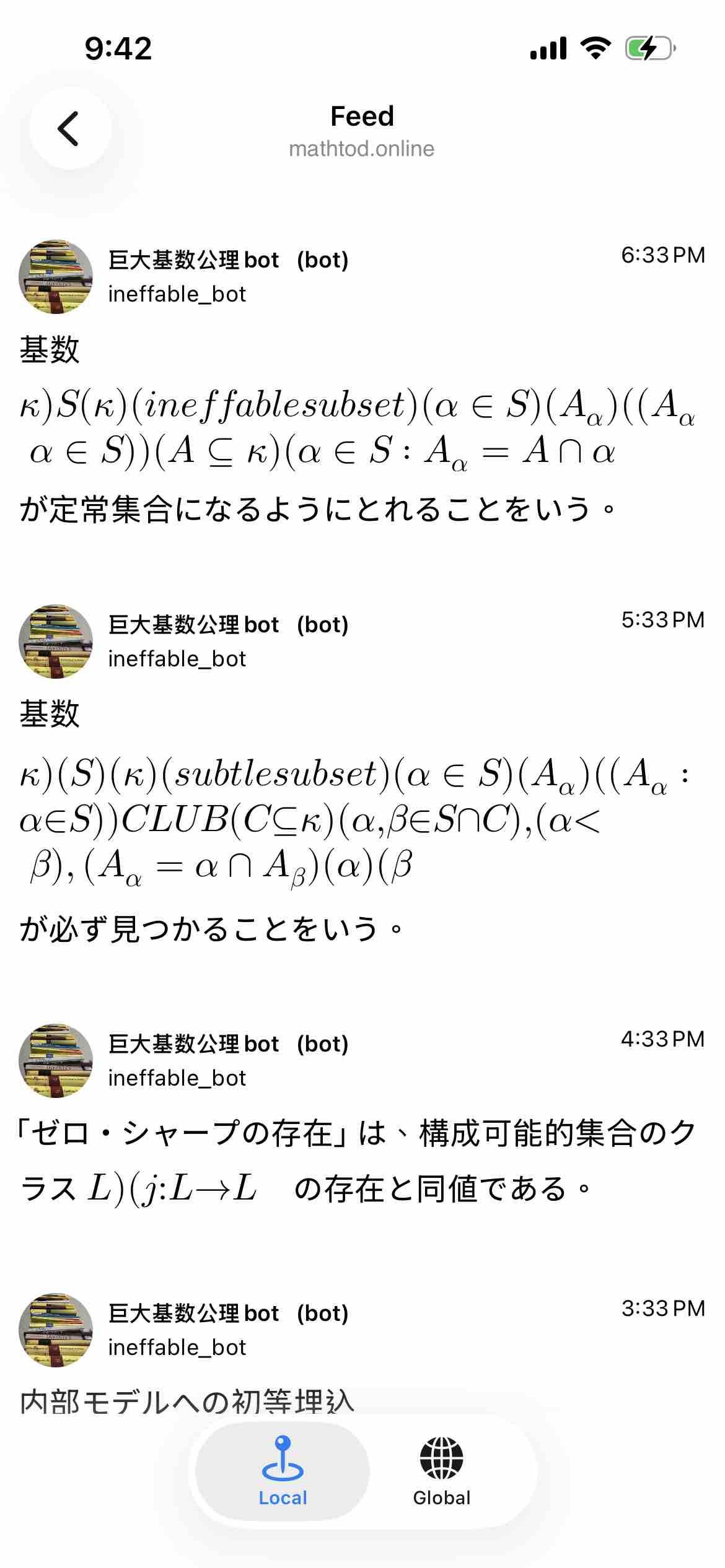View avatar profile on the 4:33 PM post

[56, 1060]
